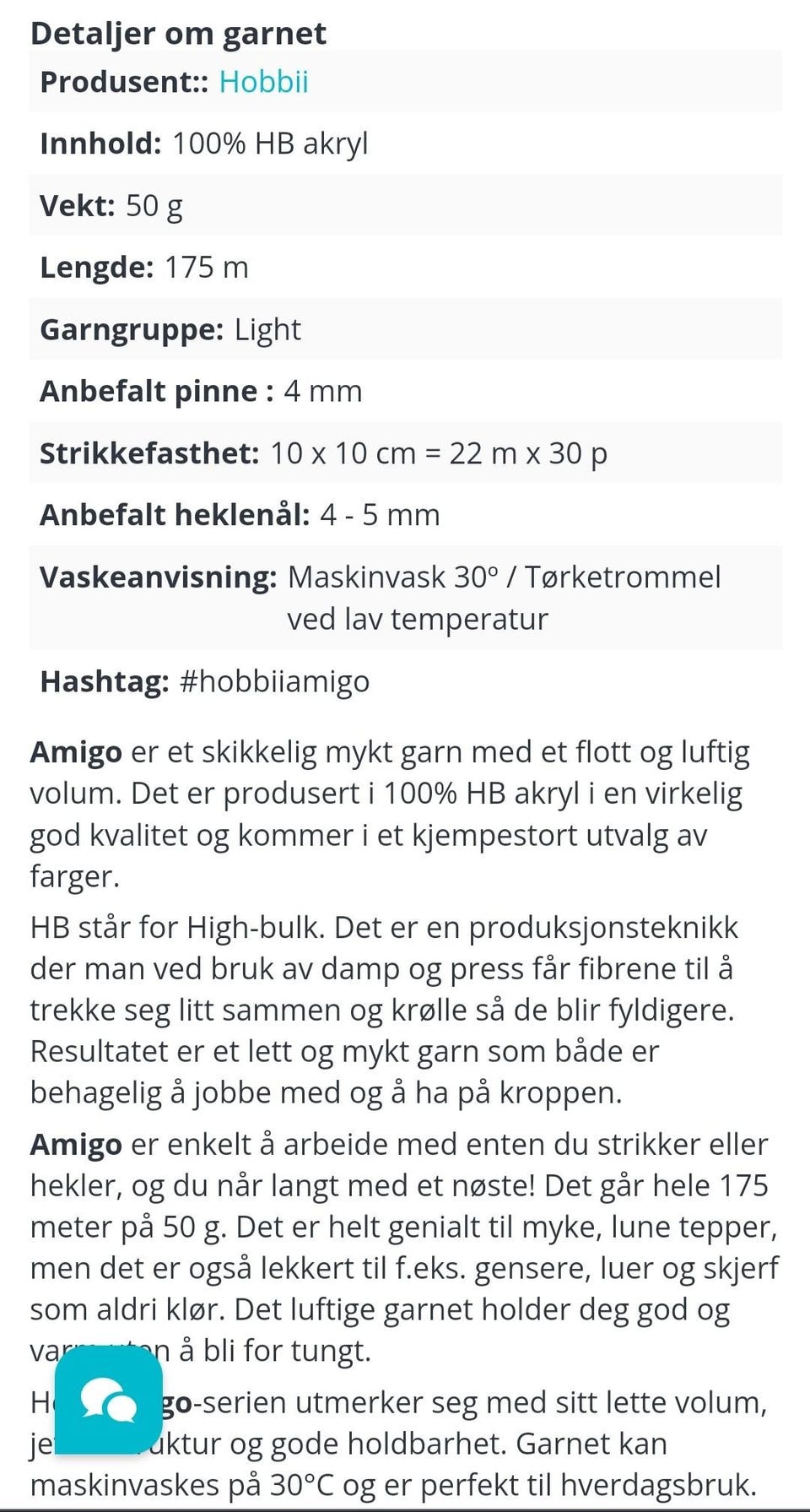This screenshot has height=1512, width=810.
Task: Click the Garngruppe row labeled Light
Action: click(x=405, y=329)
